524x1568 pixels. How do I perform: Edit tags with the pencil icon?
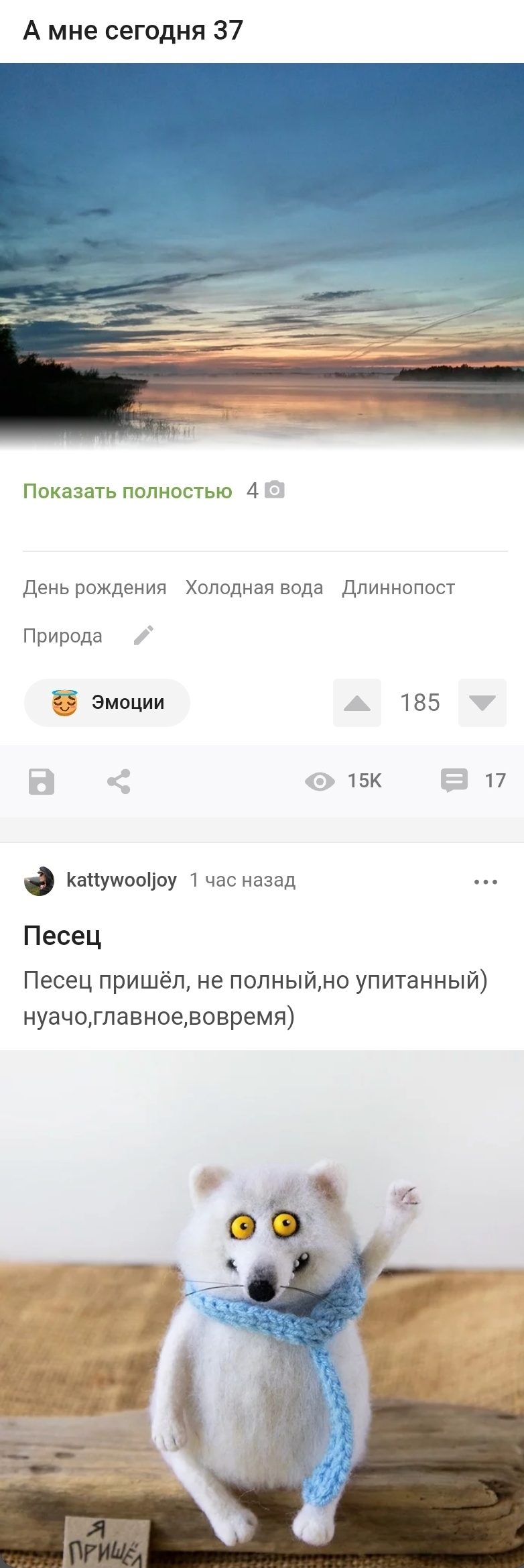coord(143,635)
